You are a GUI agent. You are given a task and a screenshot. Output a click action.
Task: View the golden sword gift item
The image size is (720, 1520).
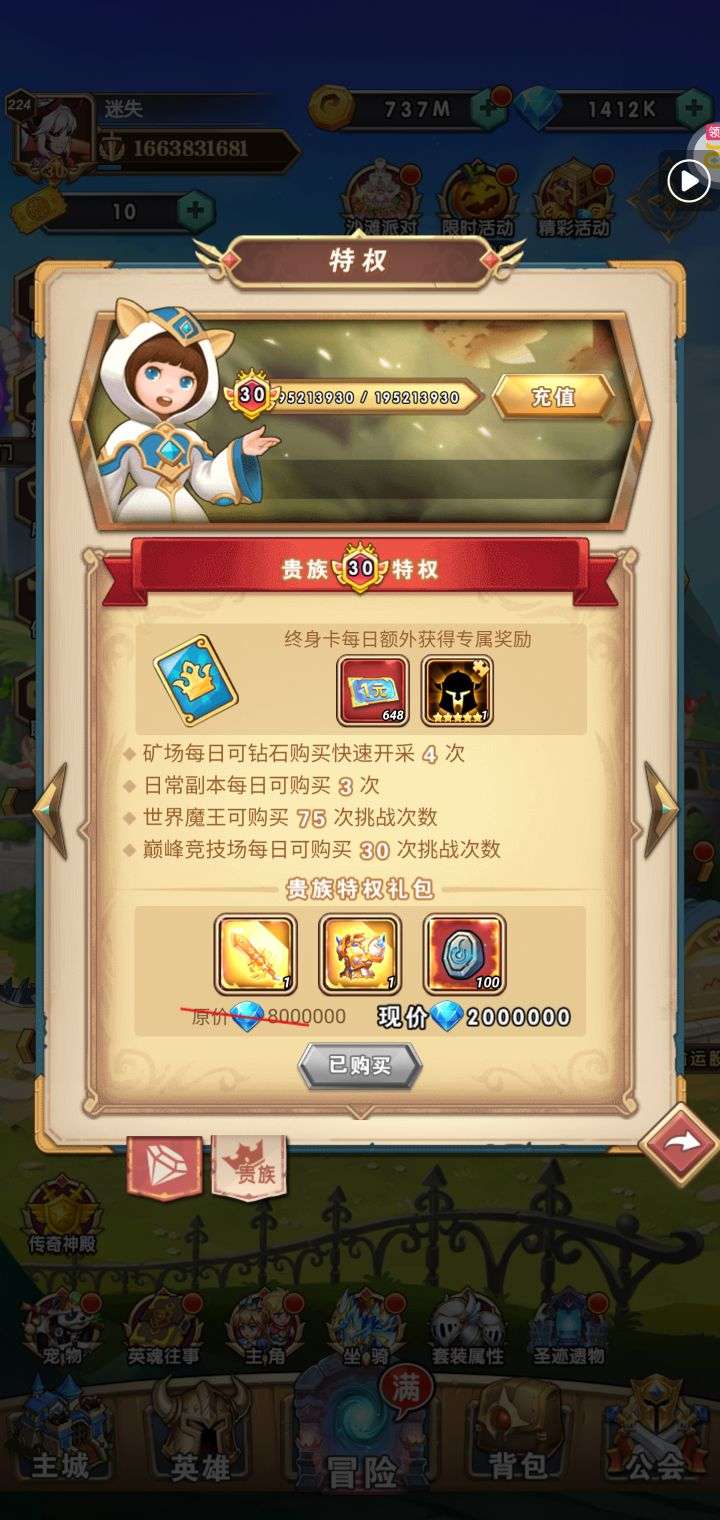click(x=256, y=955)
